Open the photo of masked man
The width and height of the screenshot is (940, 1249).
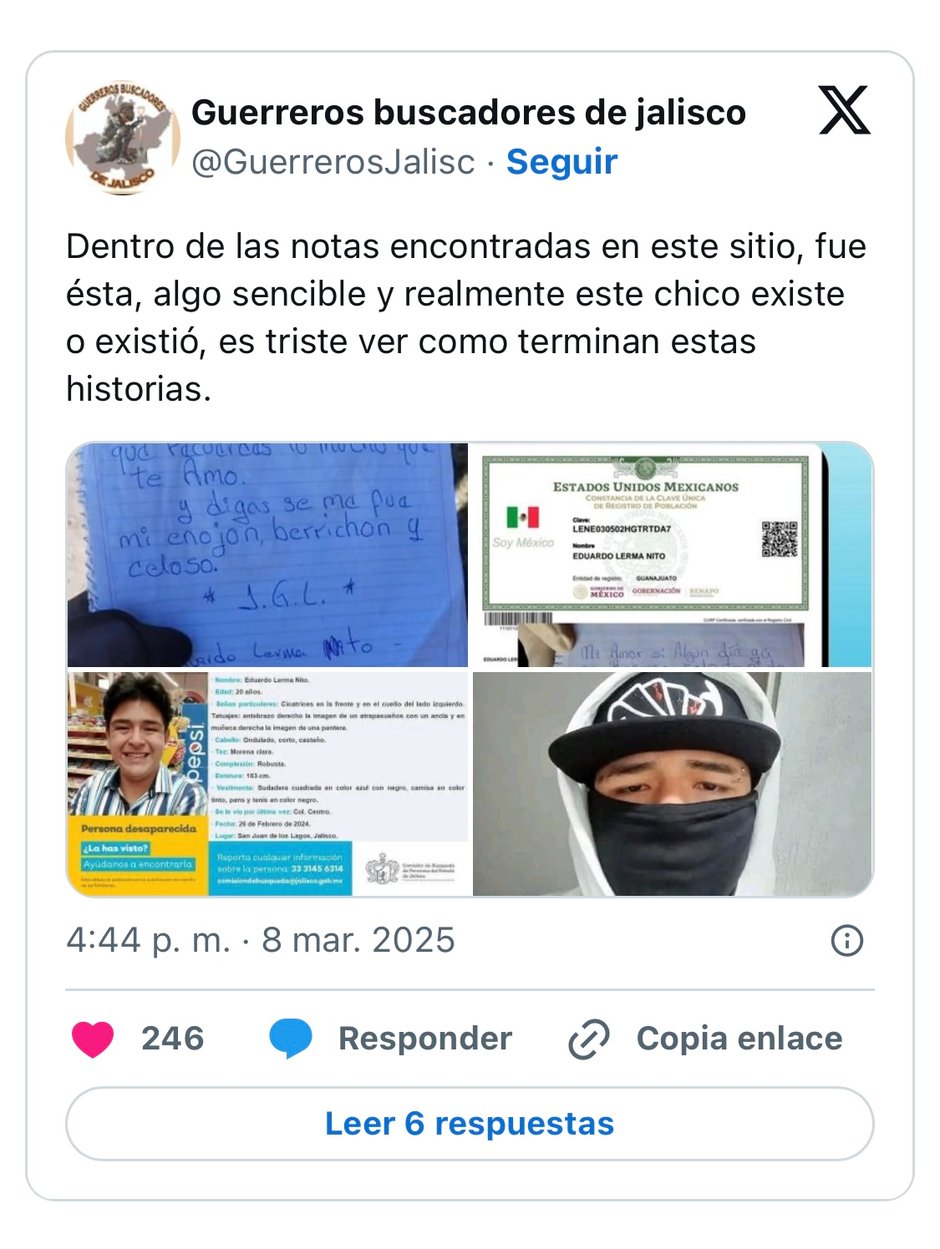pyautogui.click(x=671, y=783)
